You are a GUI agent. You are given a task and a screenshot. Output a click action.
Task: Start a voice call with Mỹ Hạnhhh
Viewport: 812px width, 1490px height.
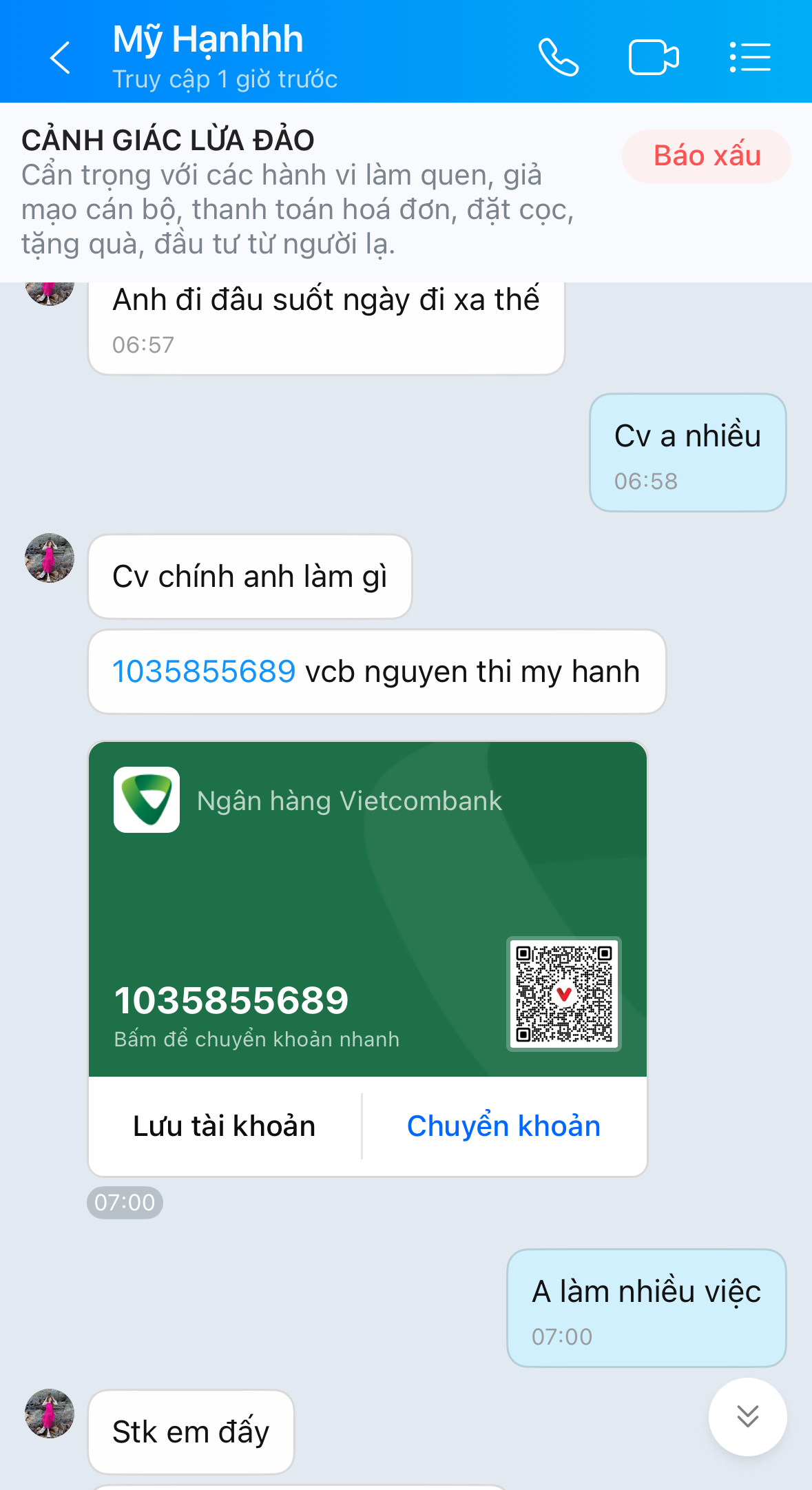[558, 57]
